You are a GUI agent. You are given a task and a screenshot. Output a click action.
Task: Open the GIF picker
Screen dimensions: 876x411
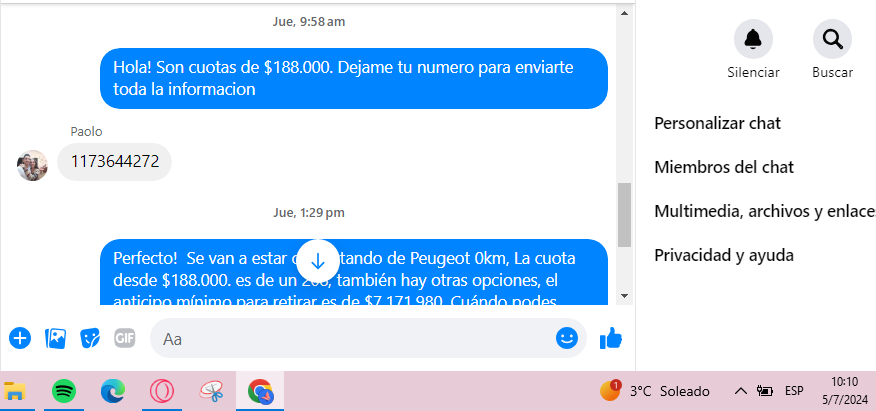click(124, 338)
